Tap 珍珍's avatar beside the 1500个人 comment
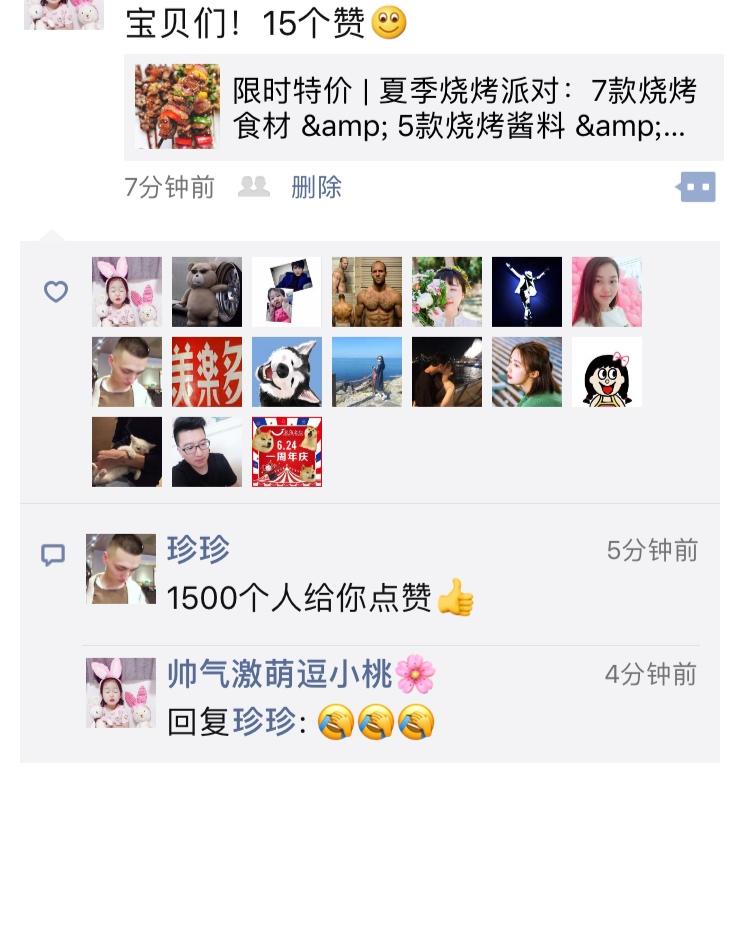Image resolution: width=750 pixels, height=938 pixels. tap(121, 568)
